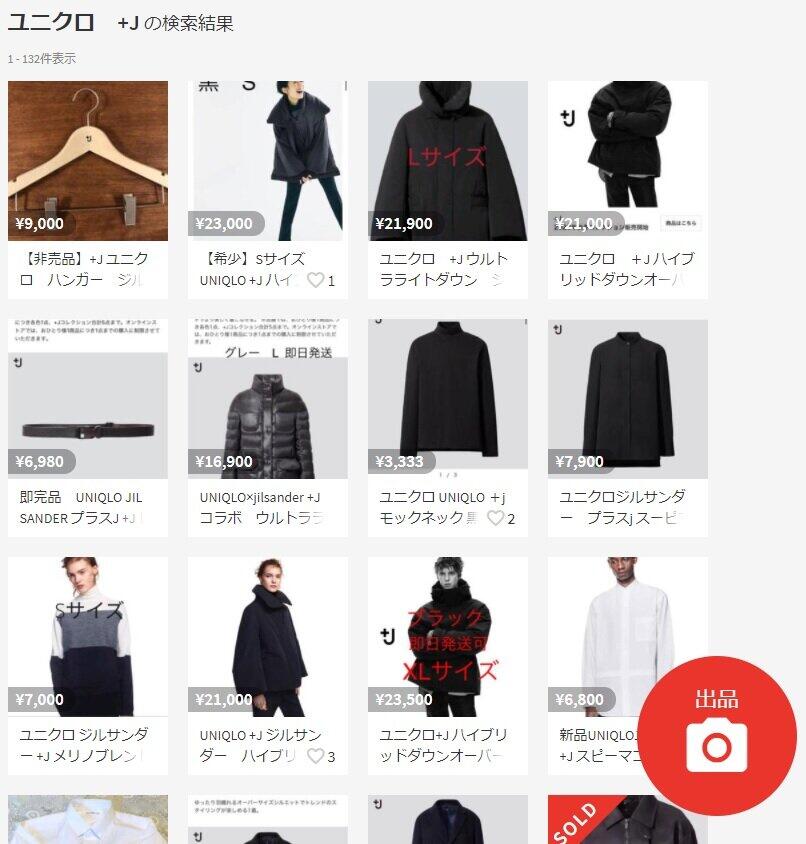Open the ¥21,900 ウルトラライトダウン listing

click(448, 161)
